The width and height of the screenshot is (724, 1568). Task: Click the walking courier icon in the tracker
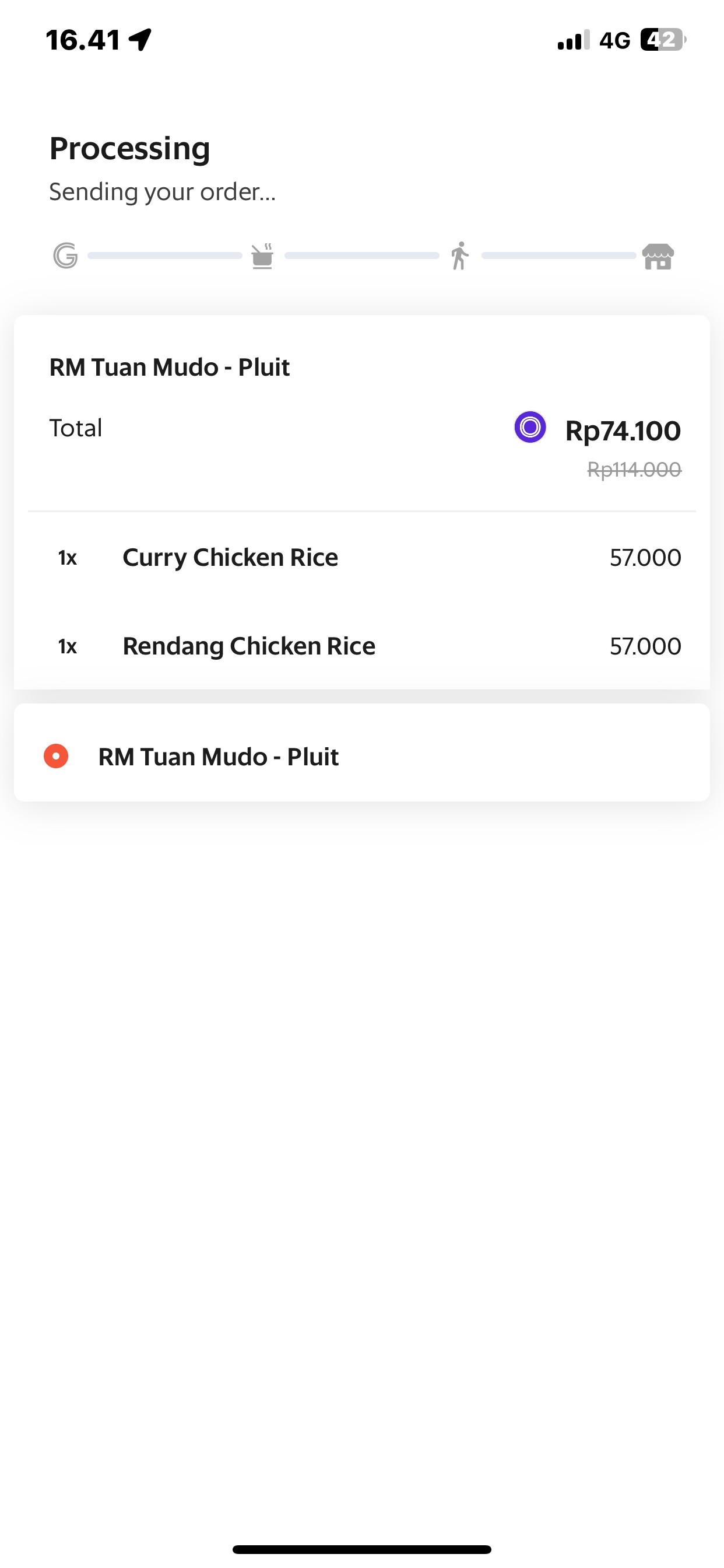(461, 256)
